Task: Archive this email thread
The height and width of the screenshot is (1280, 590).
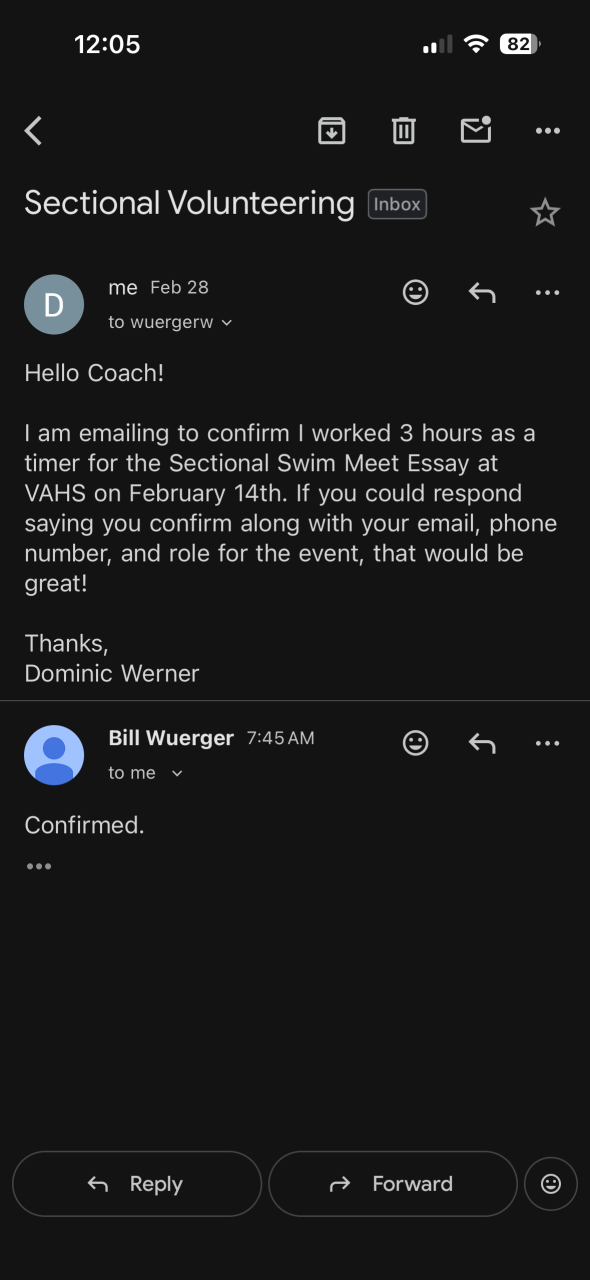Action: click(331, 130)
